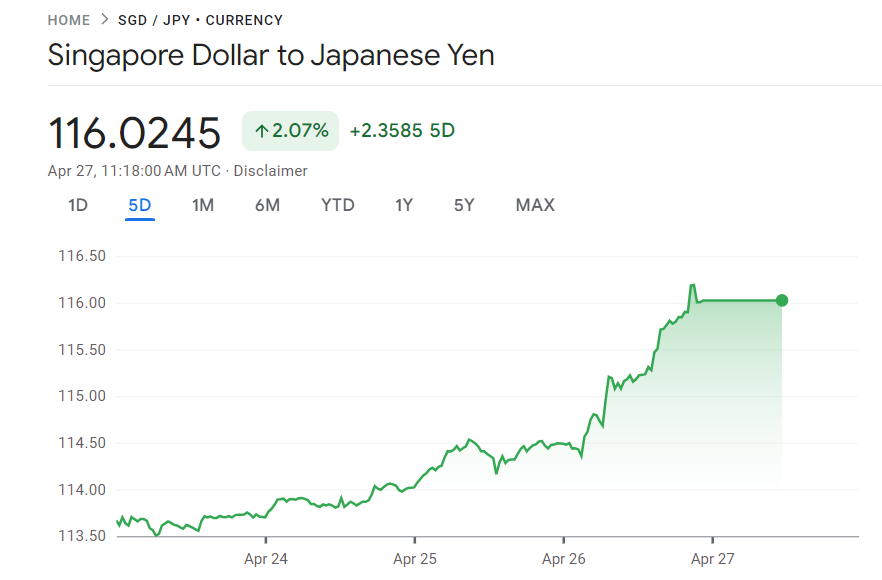Switch to MAX time range
Viewport: 882px width, 580px height.
[x=535, y=205]
